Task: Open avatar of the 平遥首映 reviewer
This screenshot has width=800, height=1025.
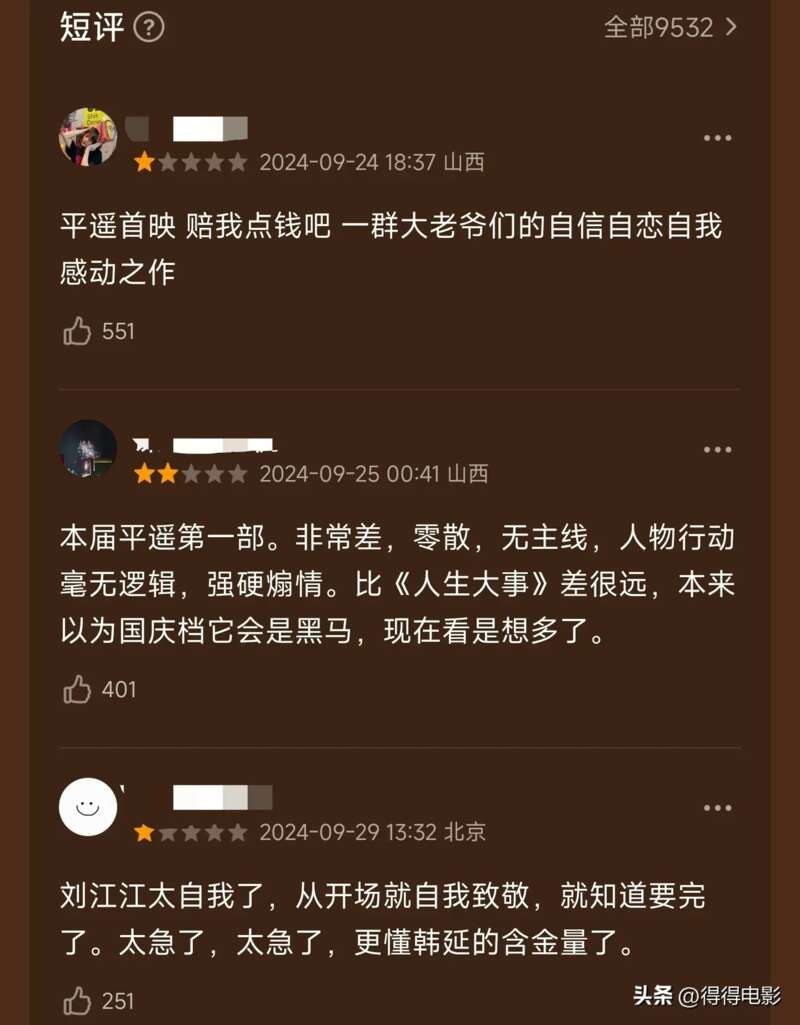Action: click(x=88, y=137)
